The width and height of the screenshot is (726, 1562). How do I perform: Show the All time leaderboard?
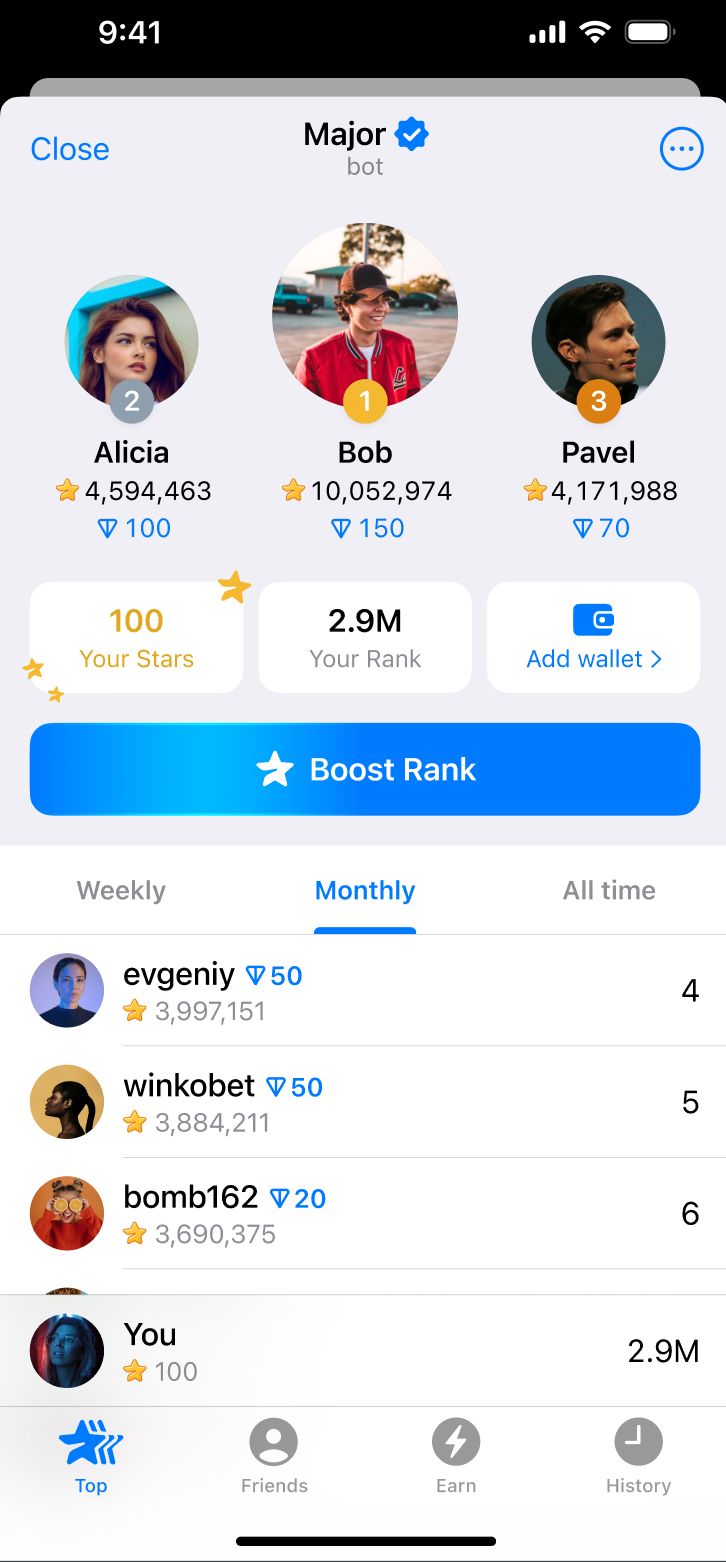coord(608,890)
